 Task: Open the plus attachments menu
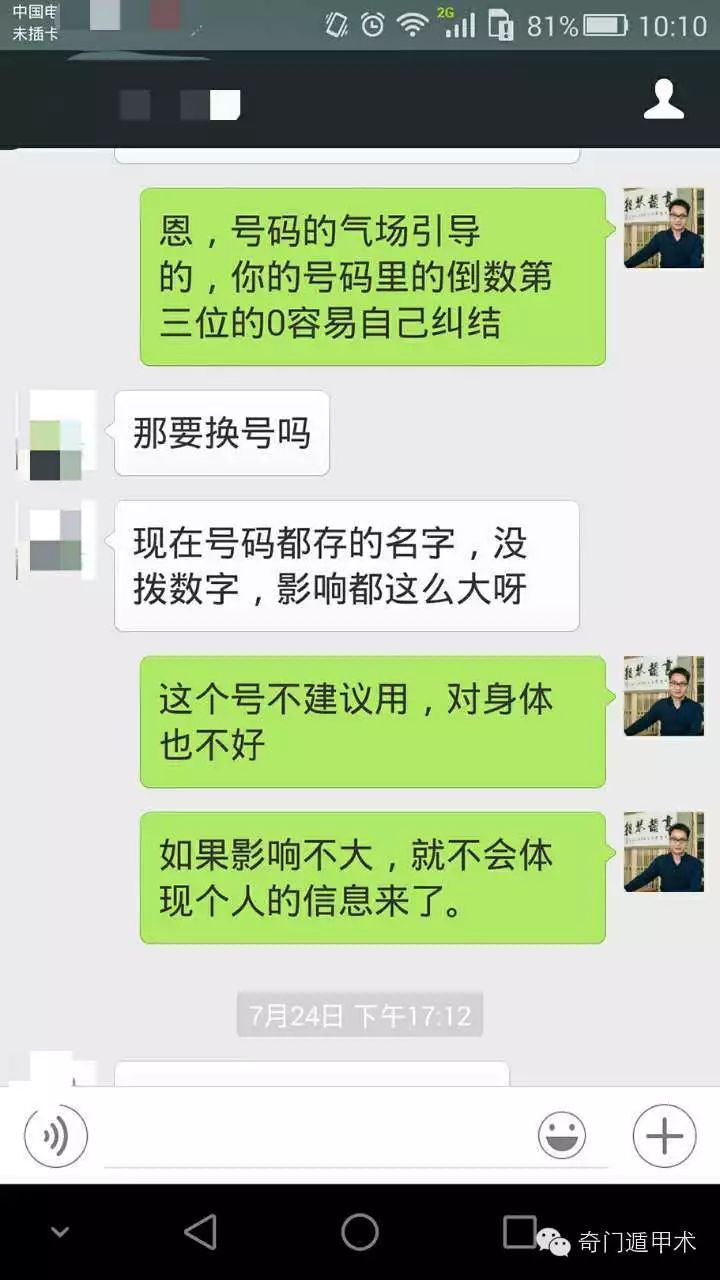(664, 1136)
